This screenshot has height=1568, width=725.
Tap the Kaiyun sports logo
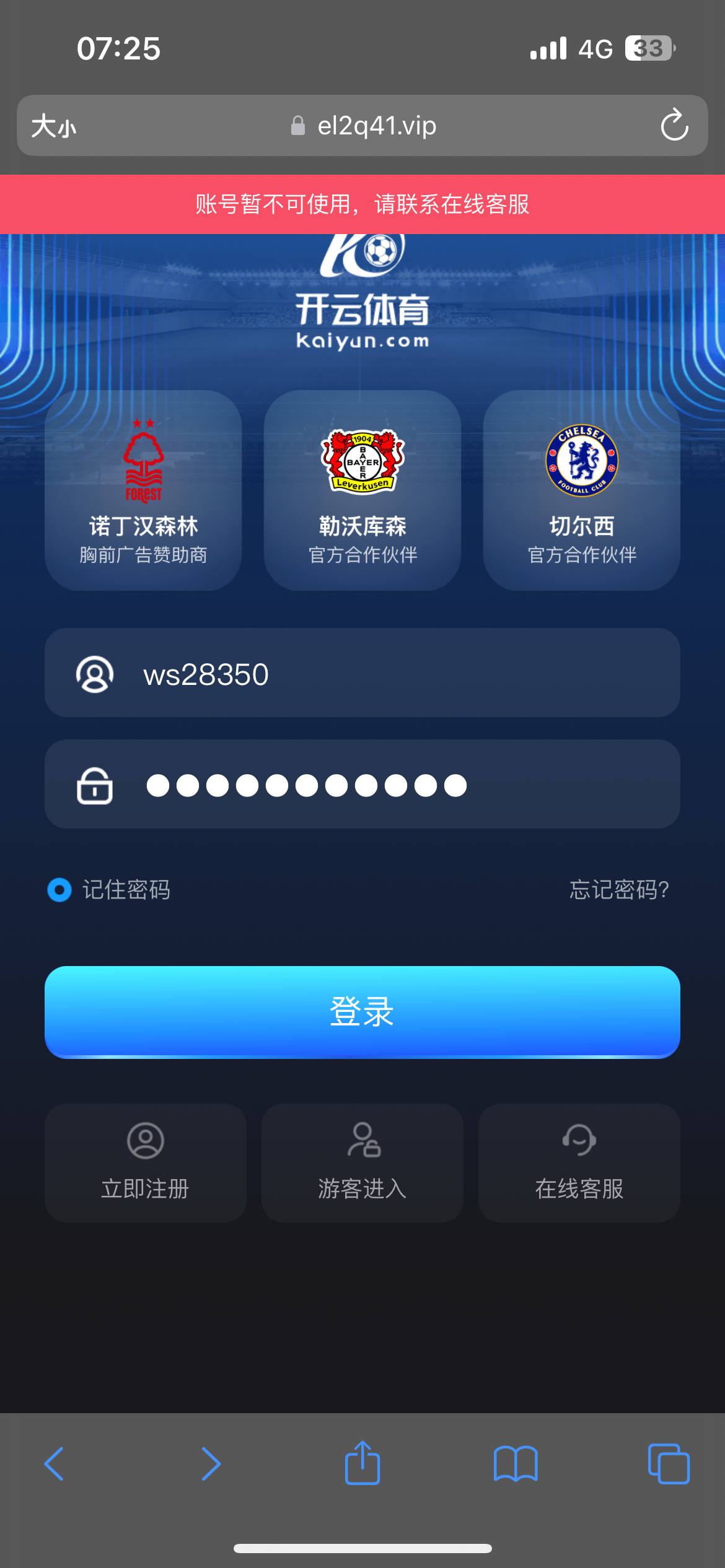point(362,291)
